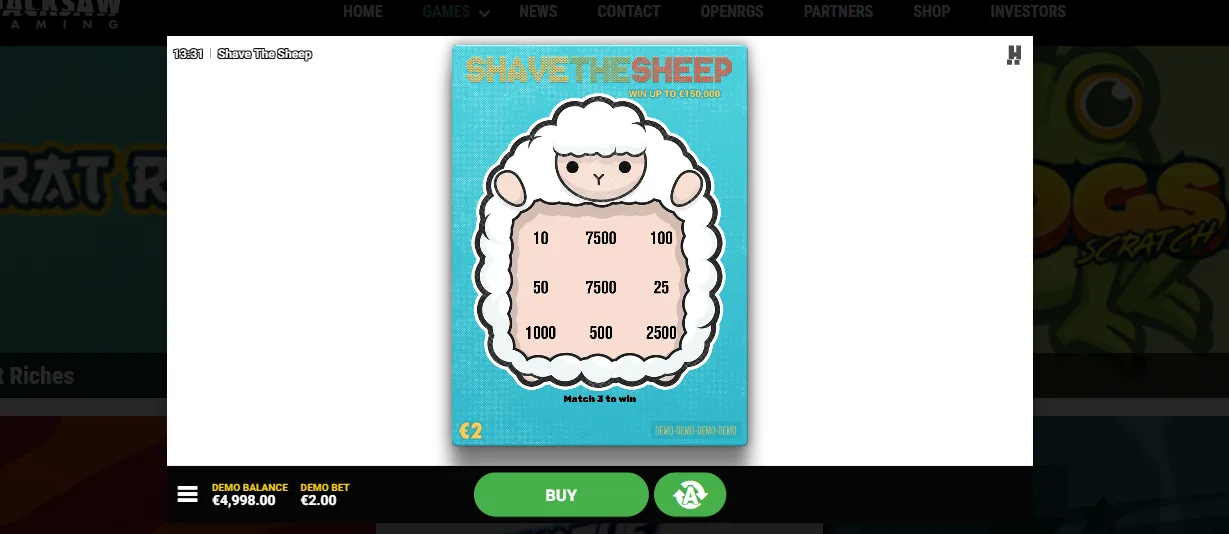Viewport: 1229px width, 534px height.
Task: Tap the green BUY button
Action: click(561, 495)
